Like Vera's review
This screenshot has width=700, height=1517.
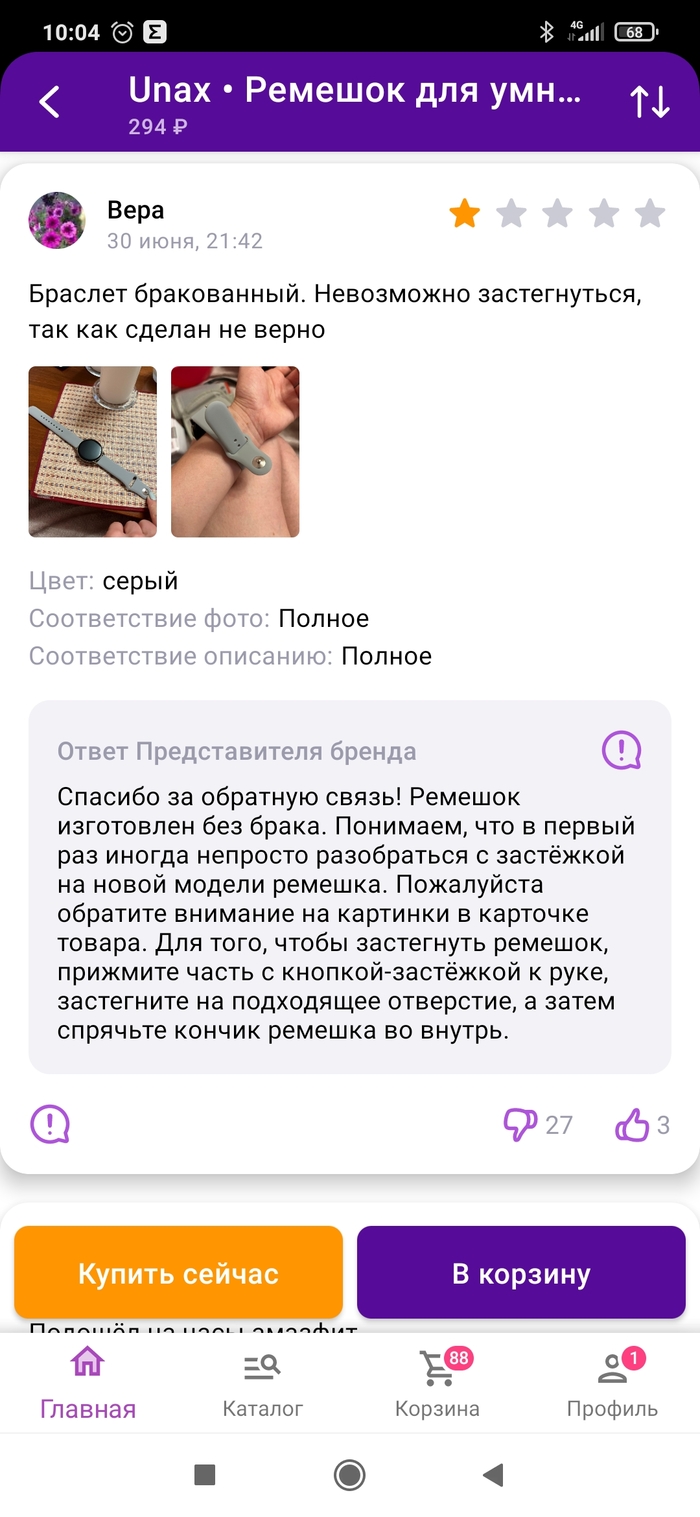(633, 1125)
